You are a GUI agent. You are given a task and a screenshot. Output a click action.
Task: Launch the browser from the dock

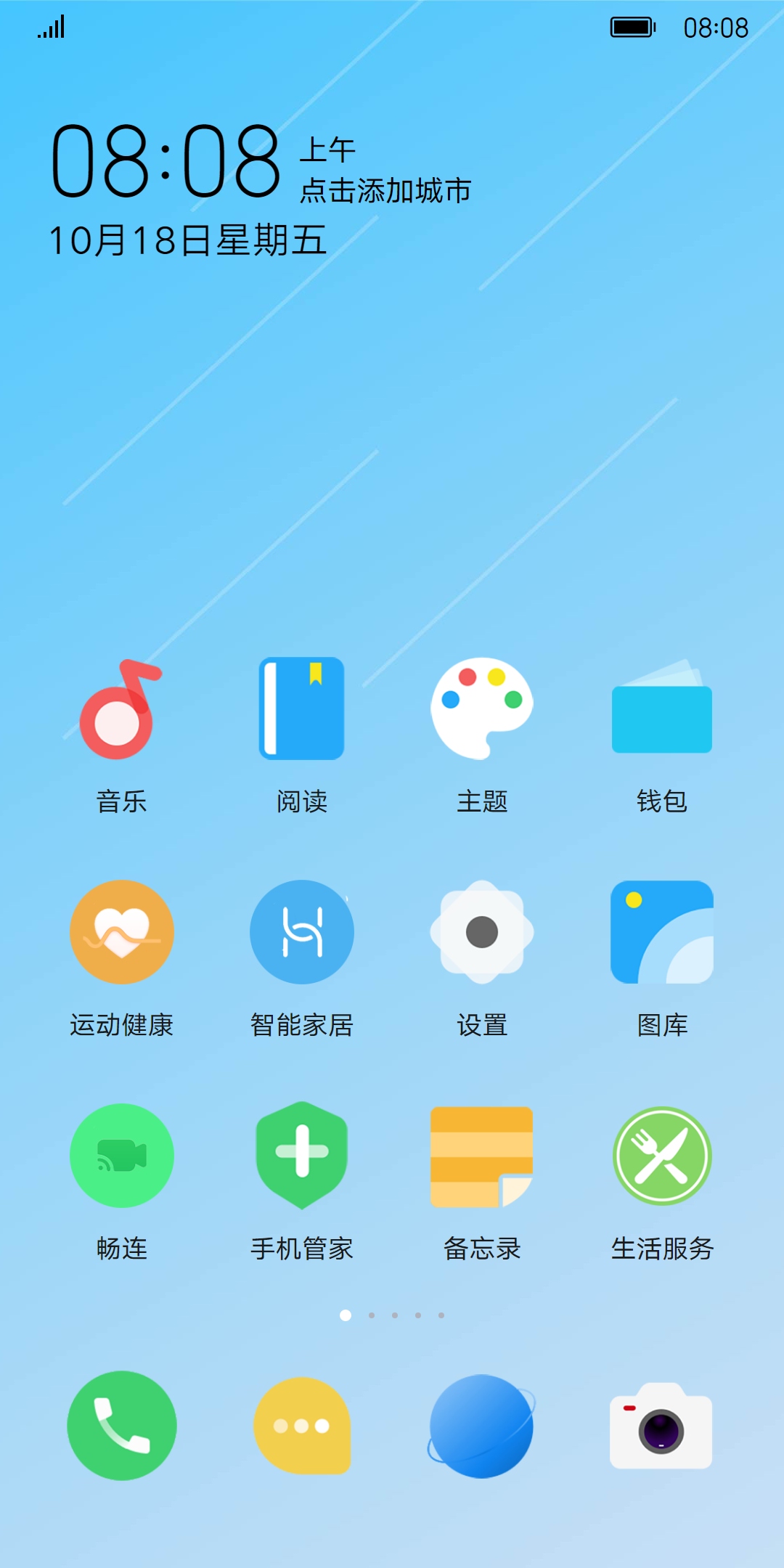pos(481,1426)
